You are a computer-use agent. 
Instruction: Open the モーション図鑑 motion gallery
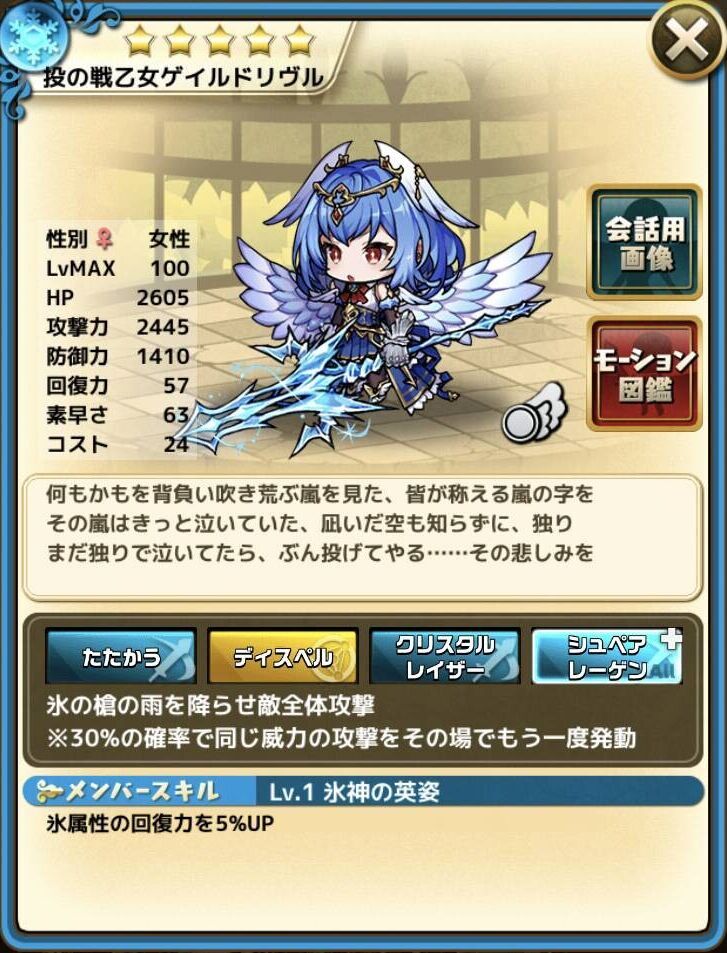point(644,373)
